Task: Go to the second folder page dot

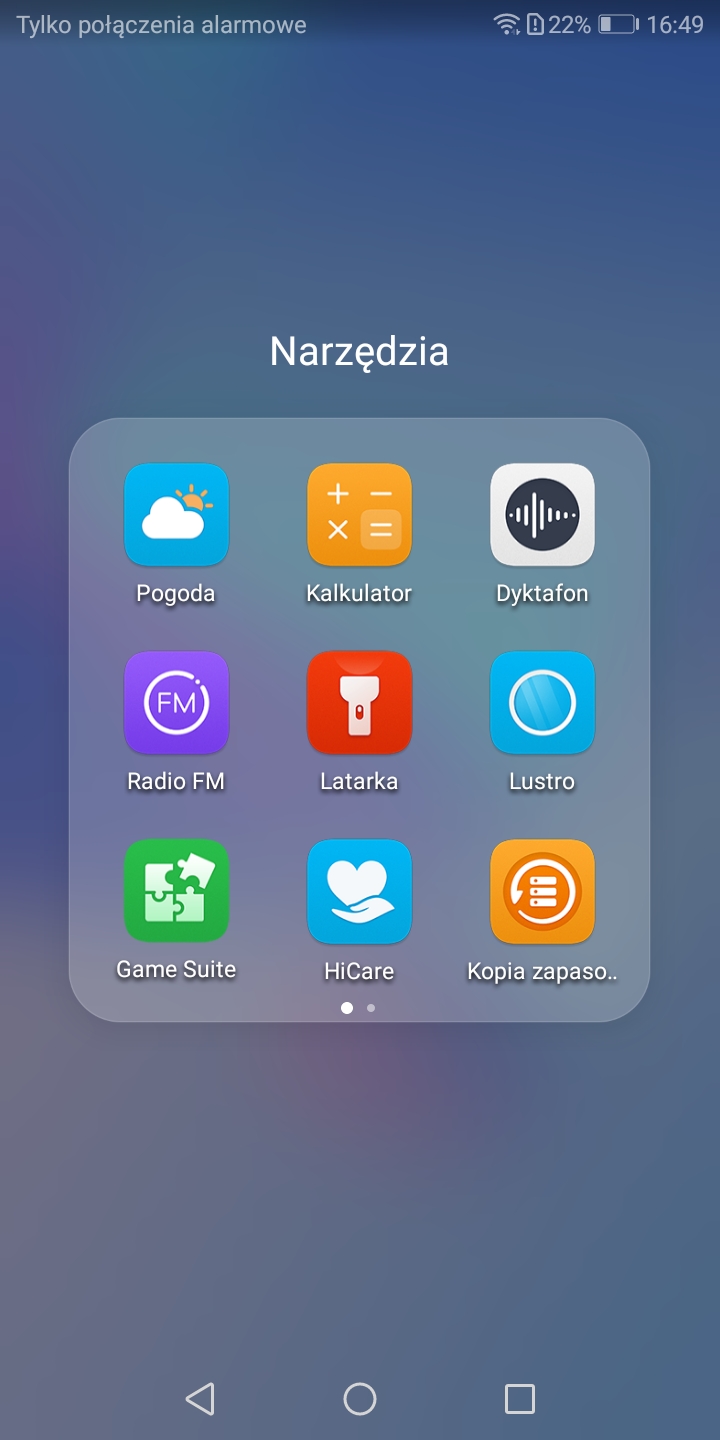Action: click(371, 1008)
